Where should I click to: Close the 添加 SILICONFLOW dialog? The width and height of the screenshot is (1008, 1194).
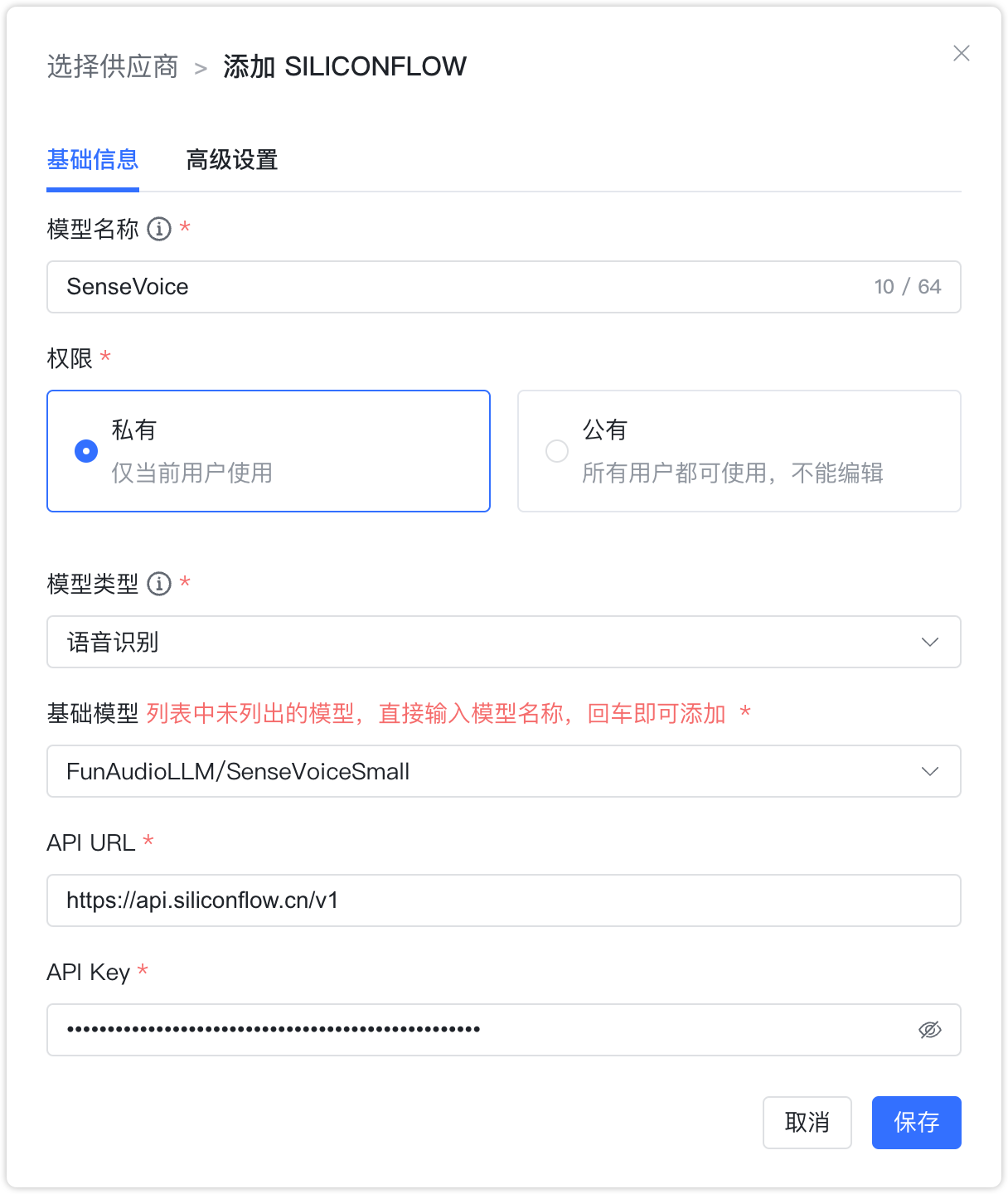pos(961,54)
